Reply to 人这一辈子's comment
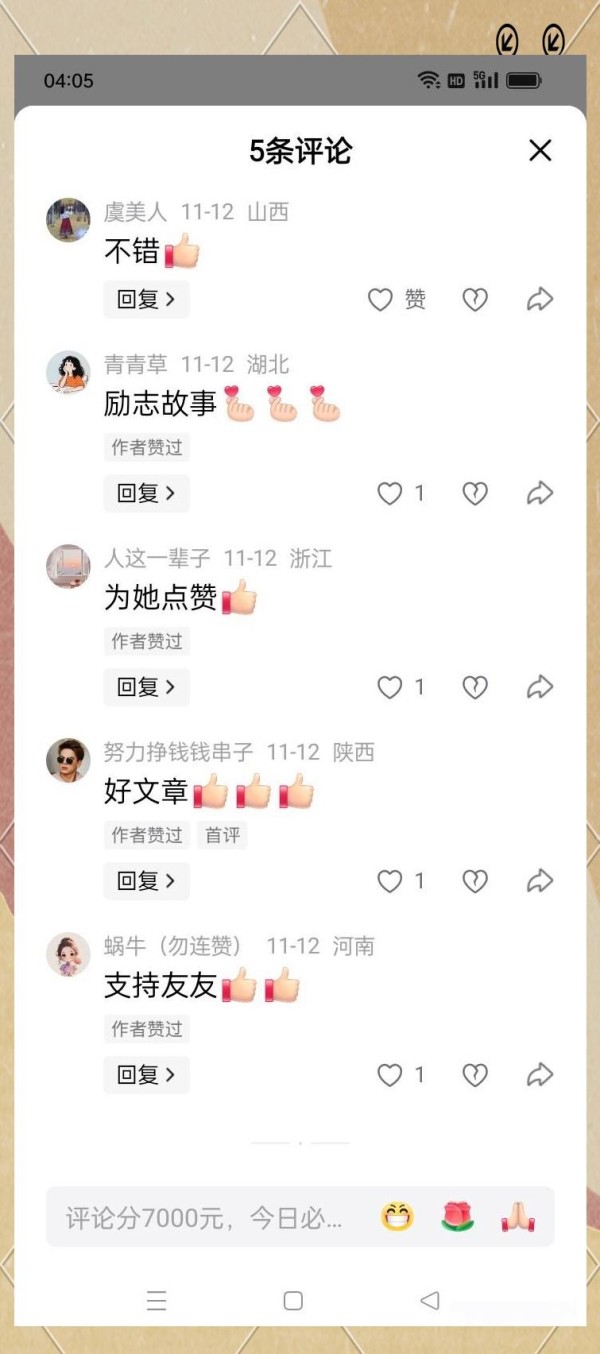 pos(146,687)
